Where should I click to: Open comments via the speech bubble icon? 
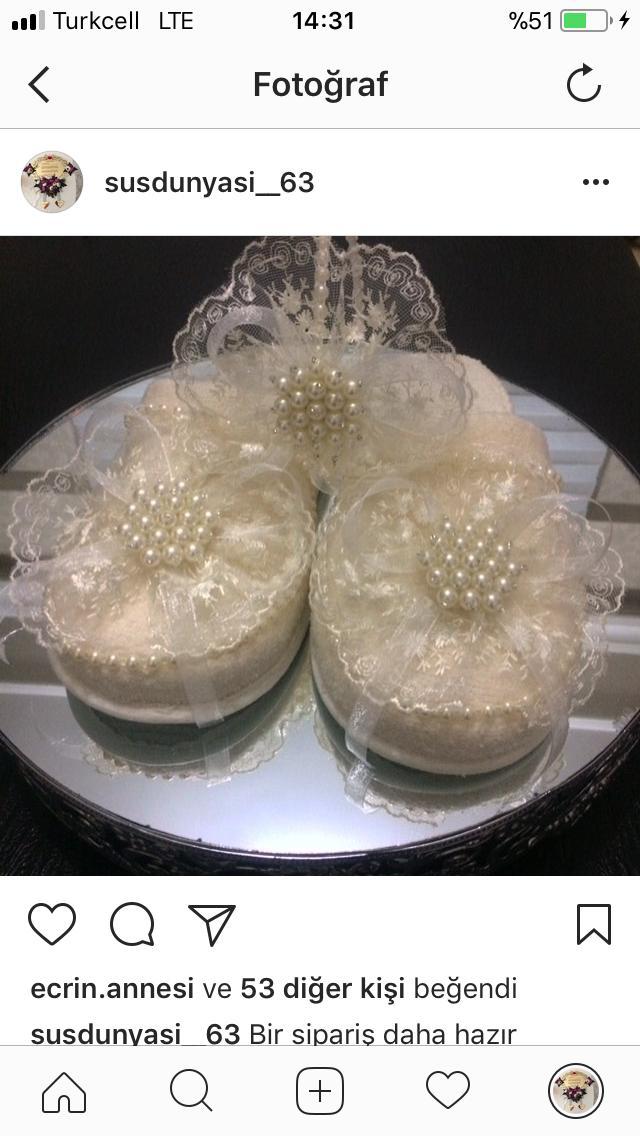click(x=132, y=924)
